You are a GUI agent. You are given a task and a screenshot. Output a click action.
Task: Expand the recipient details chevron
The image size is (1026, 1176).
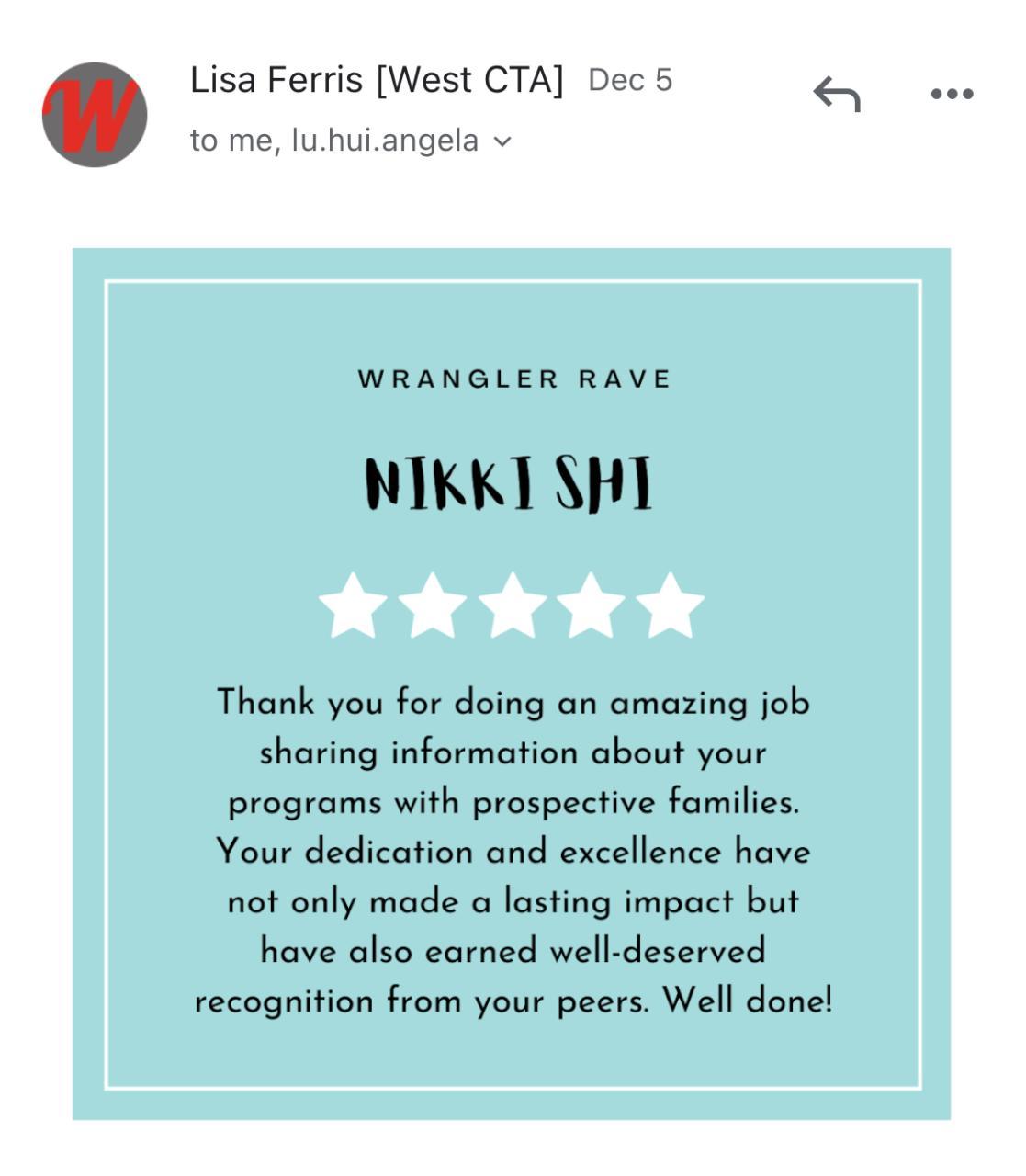[x=502, y=141]
